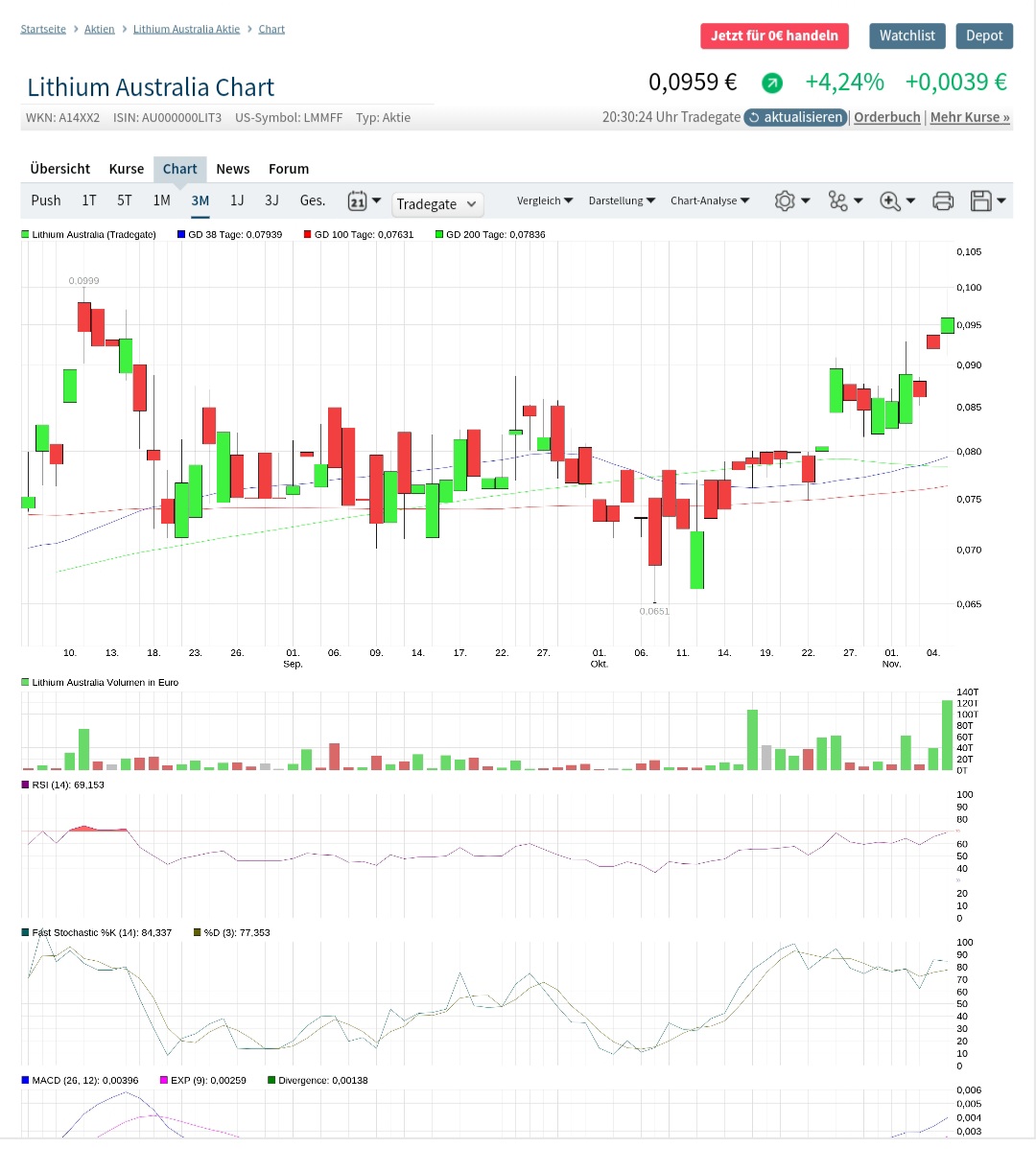1036x1149 pixels.
Task: Select the 1J chart timeframe
Action: [x=237, y=200]
